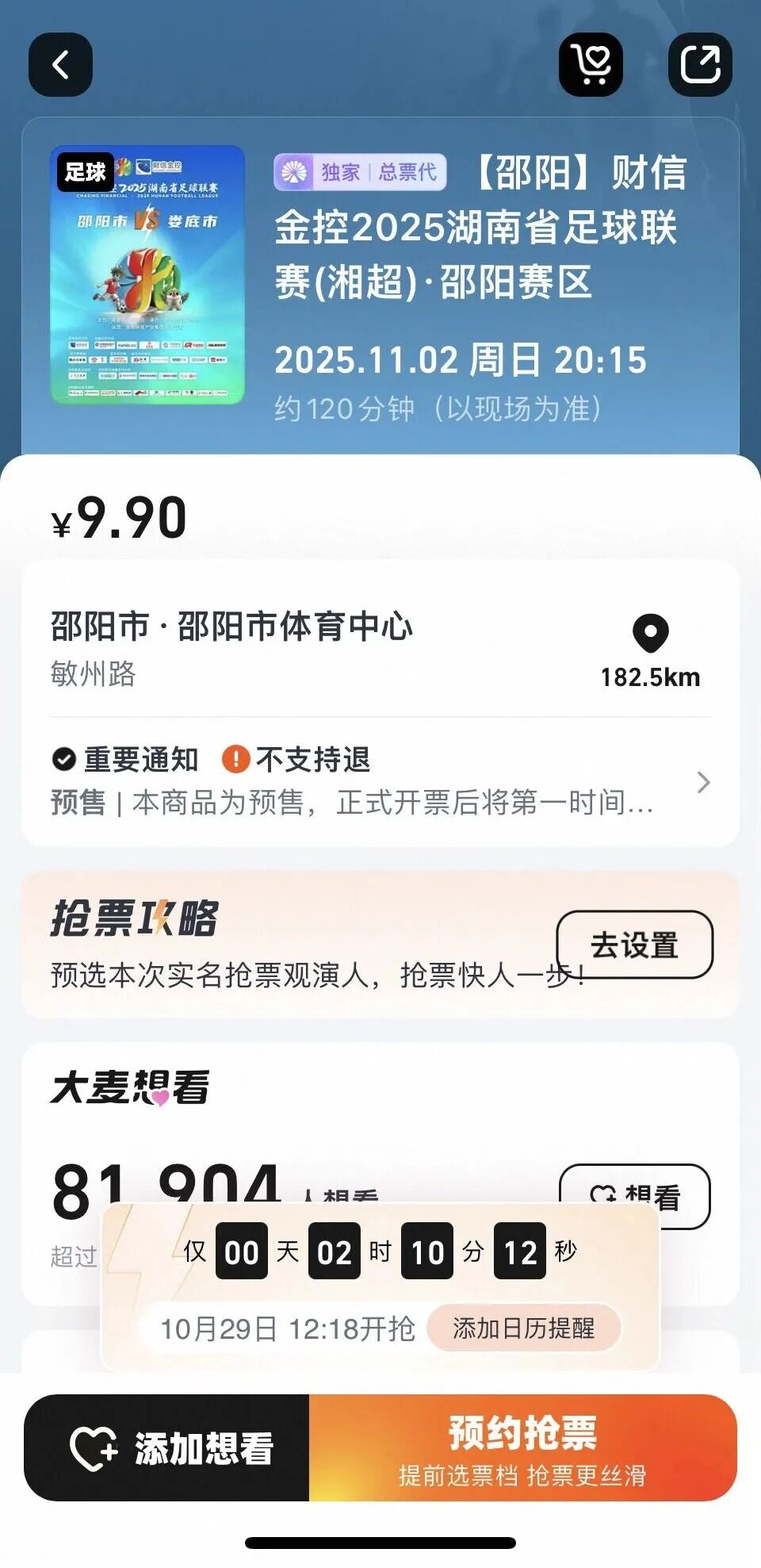Expand the presale notice with right chevron
Screen dimensions: 761x1568
[702, 784]
